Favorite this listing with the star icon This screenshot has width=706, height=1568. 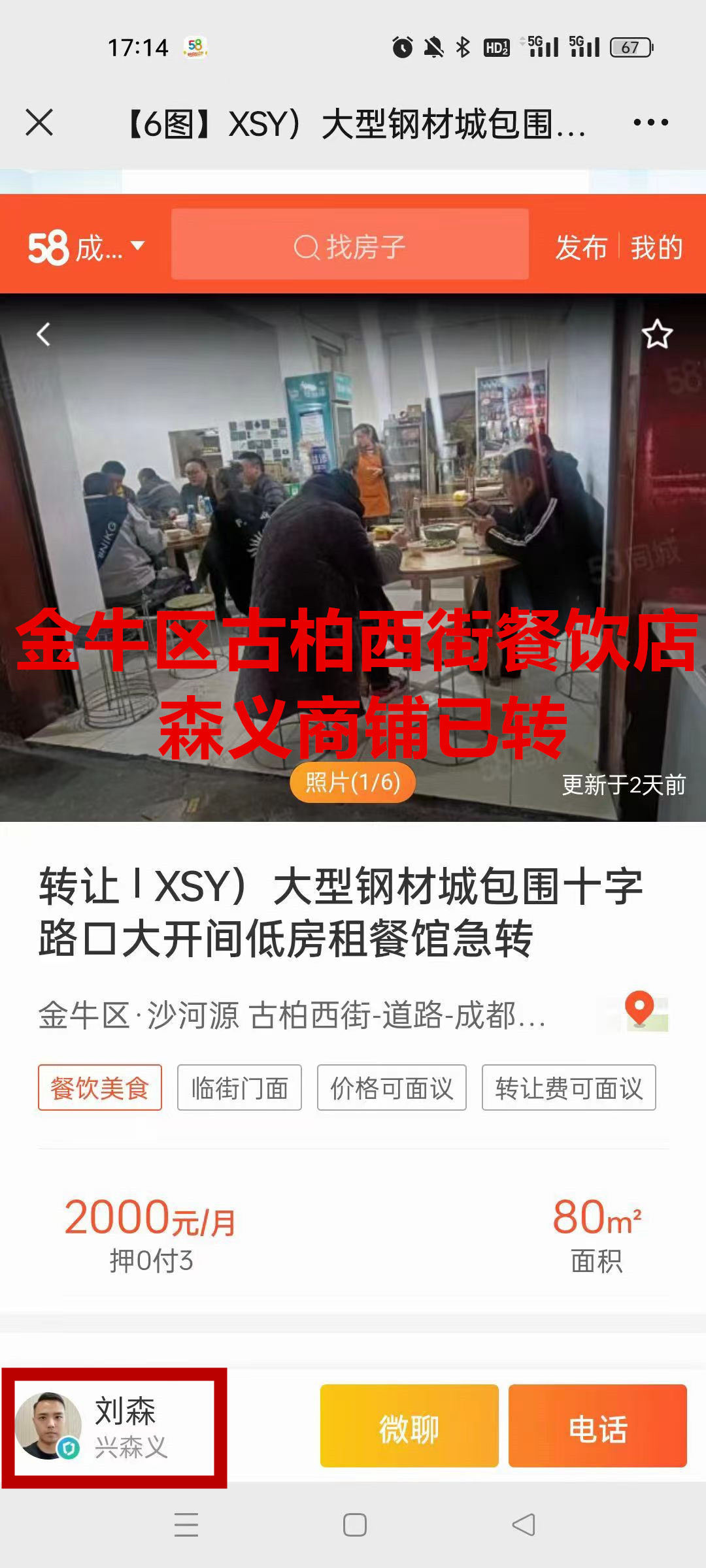click(x=657, y=335)
